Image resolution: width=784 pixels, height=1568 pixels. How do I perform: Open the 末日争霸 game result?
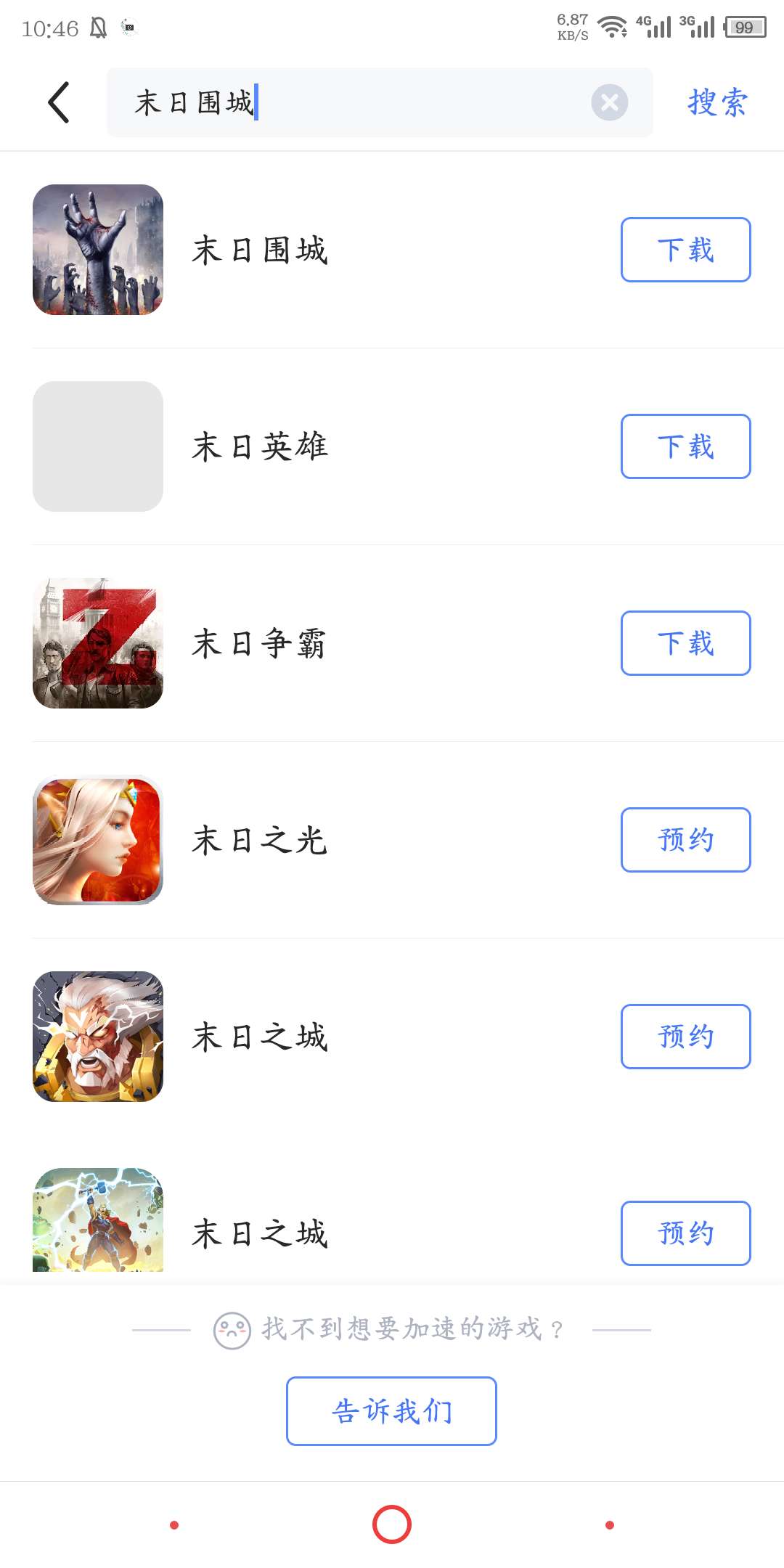pyautogui.click(x=260, y=643)
